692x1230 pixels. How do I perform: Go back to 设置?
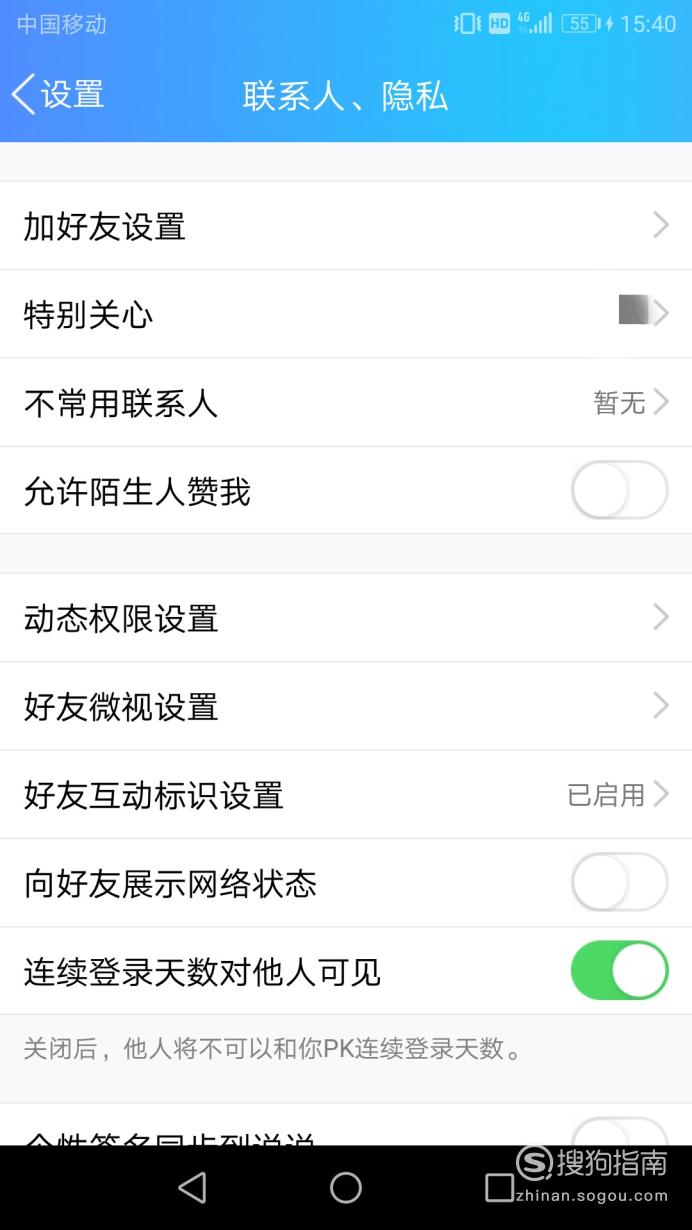coord(58,95)
